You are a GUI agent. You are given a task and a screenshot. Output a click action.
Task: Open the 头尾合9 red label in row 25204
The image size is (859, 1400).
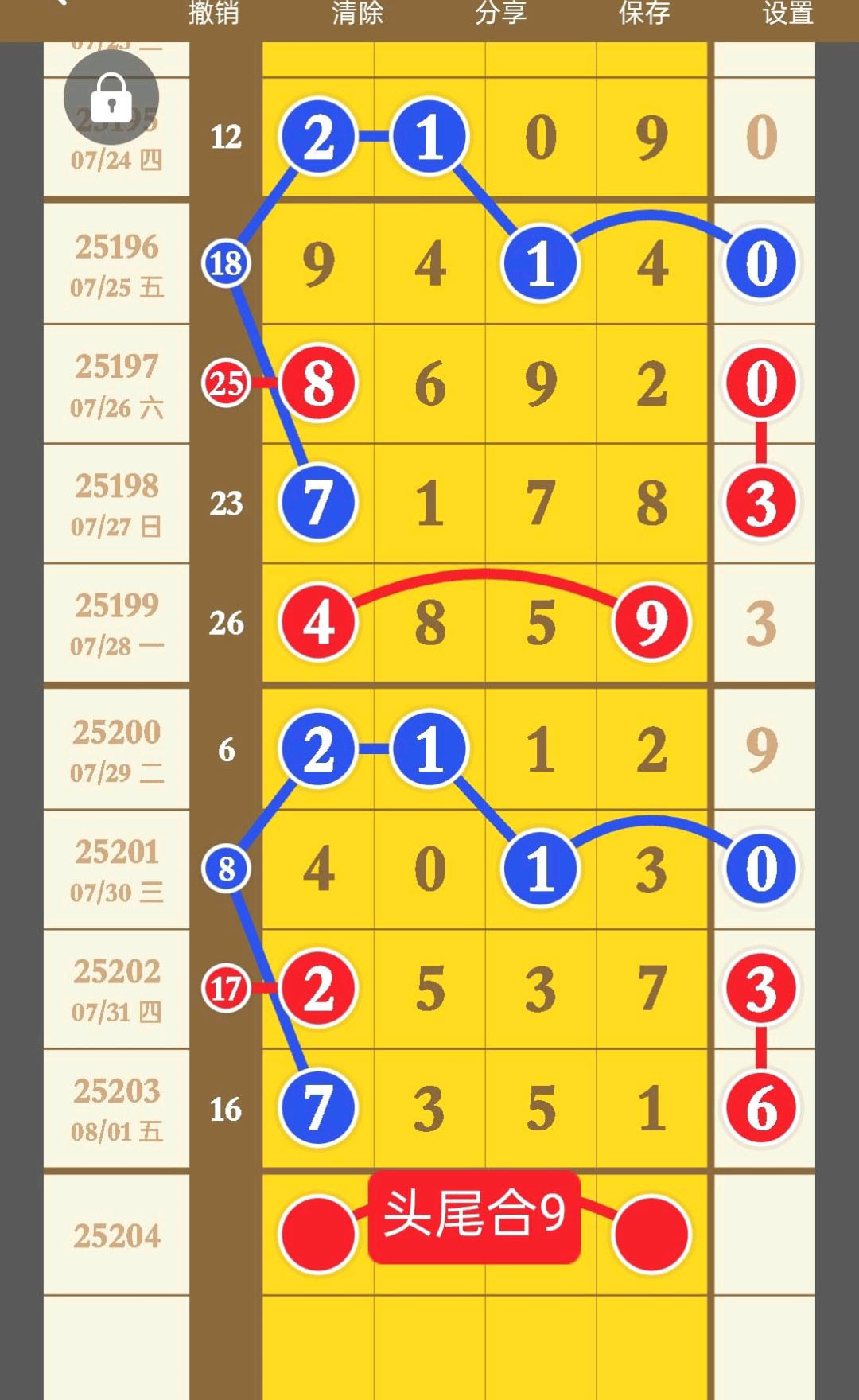pyautogui.click(x=474, y=1215)
